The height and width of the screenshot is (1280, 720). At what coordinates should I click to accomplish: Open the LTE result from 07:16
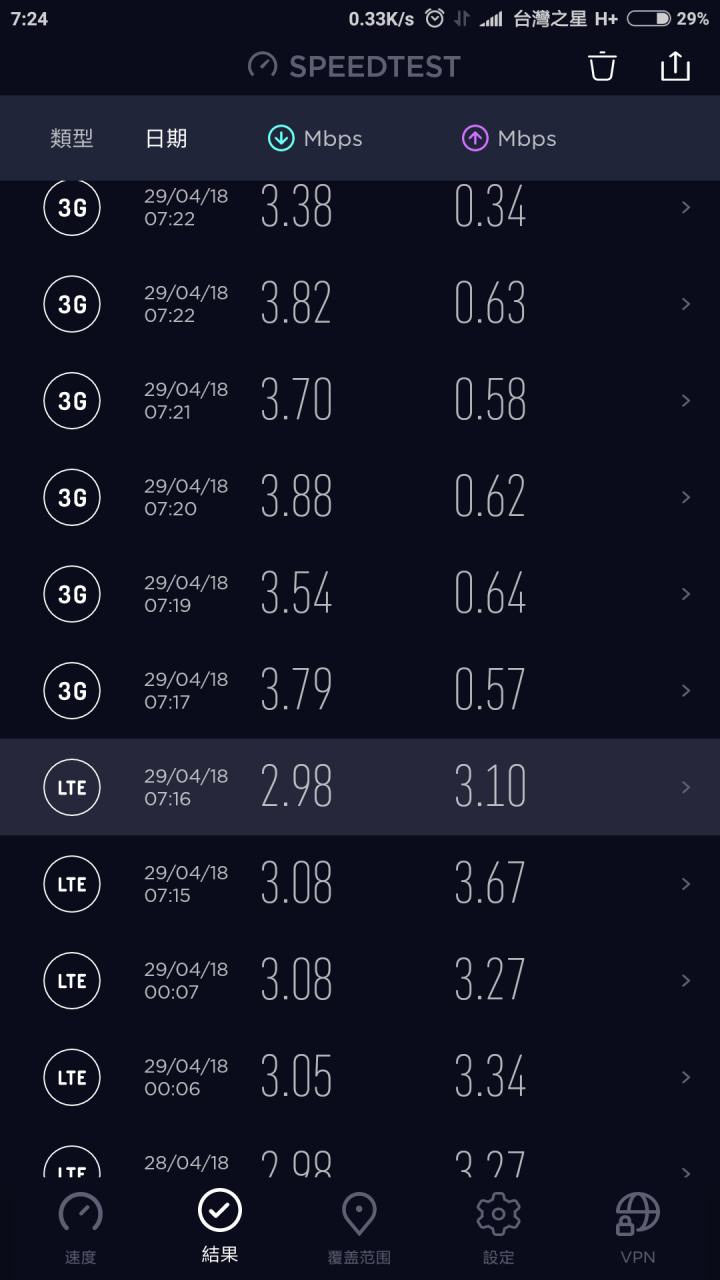[360, 787]
